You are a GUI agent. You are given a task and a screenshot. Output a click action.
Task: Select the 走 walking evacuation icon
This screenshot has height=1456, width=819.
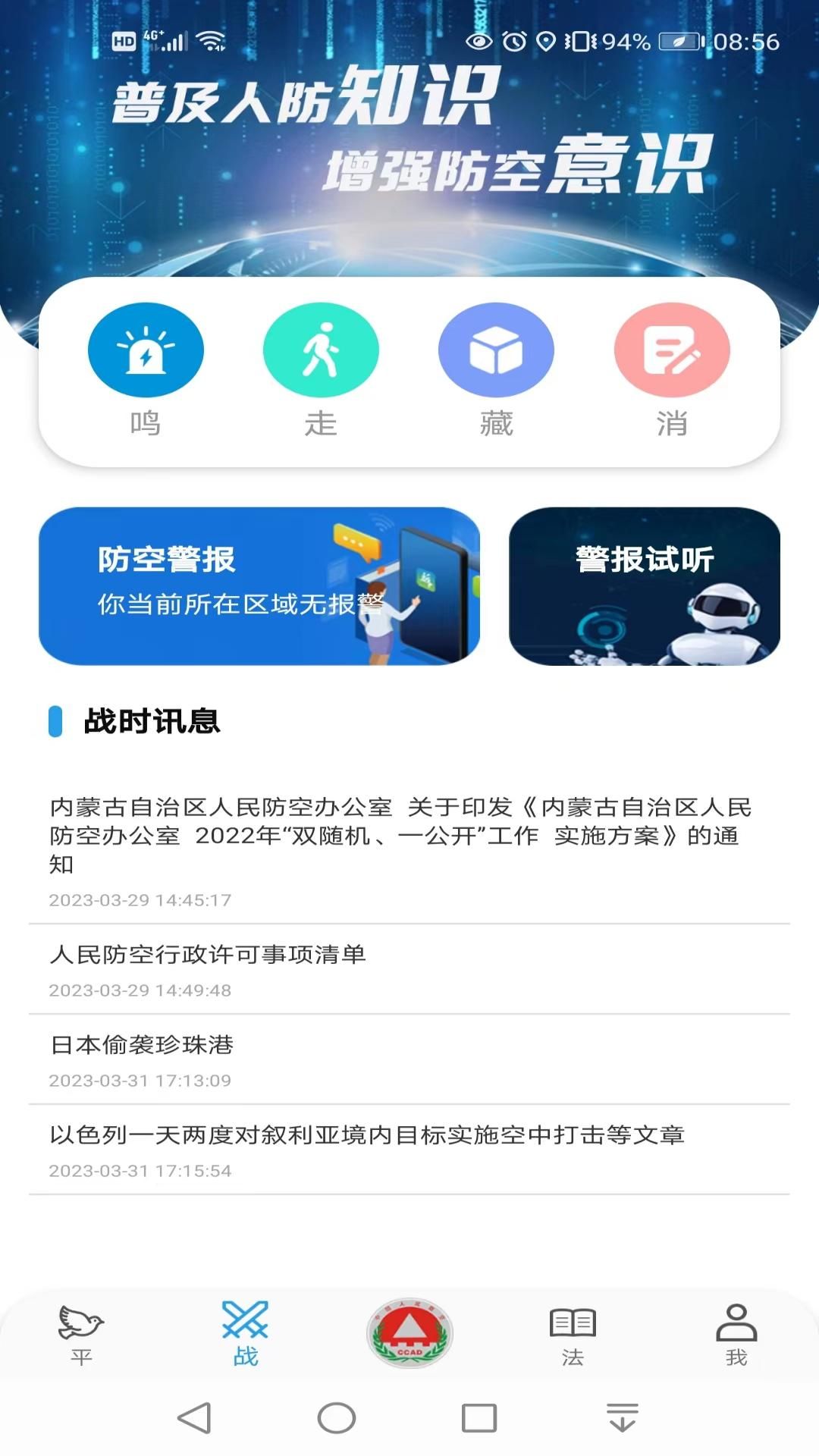[x=322, y=350]
